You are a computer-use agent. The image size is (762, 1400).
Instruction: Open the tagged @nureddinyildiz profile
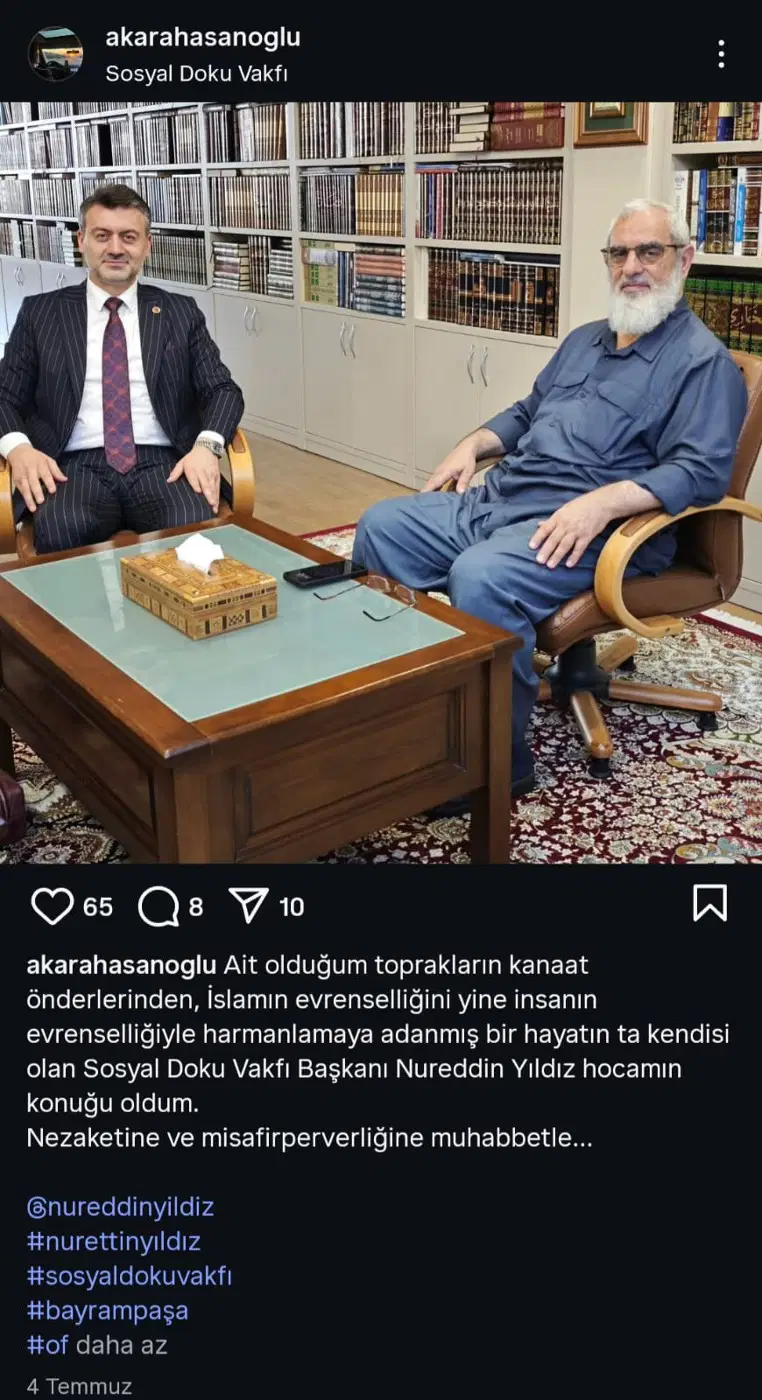click(120, 1207)
